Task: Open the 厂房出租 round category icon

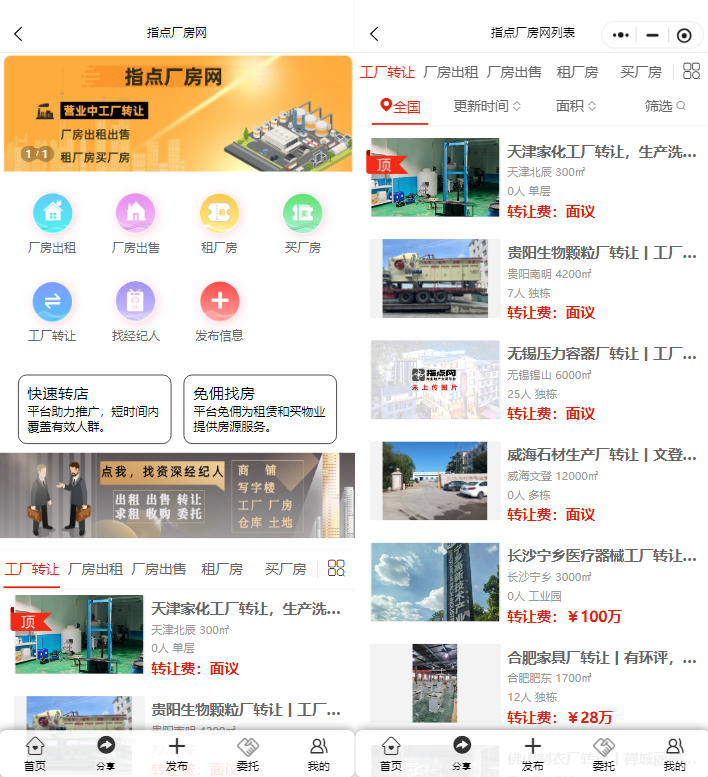Action: 52,213
